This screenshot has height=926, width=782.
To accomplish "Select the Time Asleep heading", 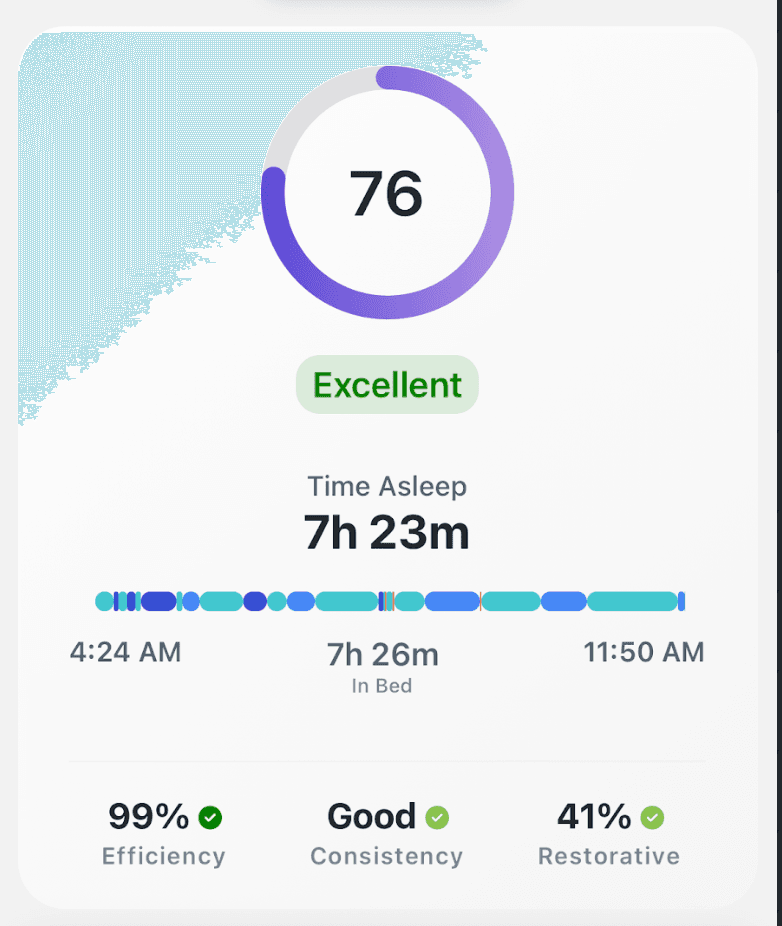I will (387, 487).
